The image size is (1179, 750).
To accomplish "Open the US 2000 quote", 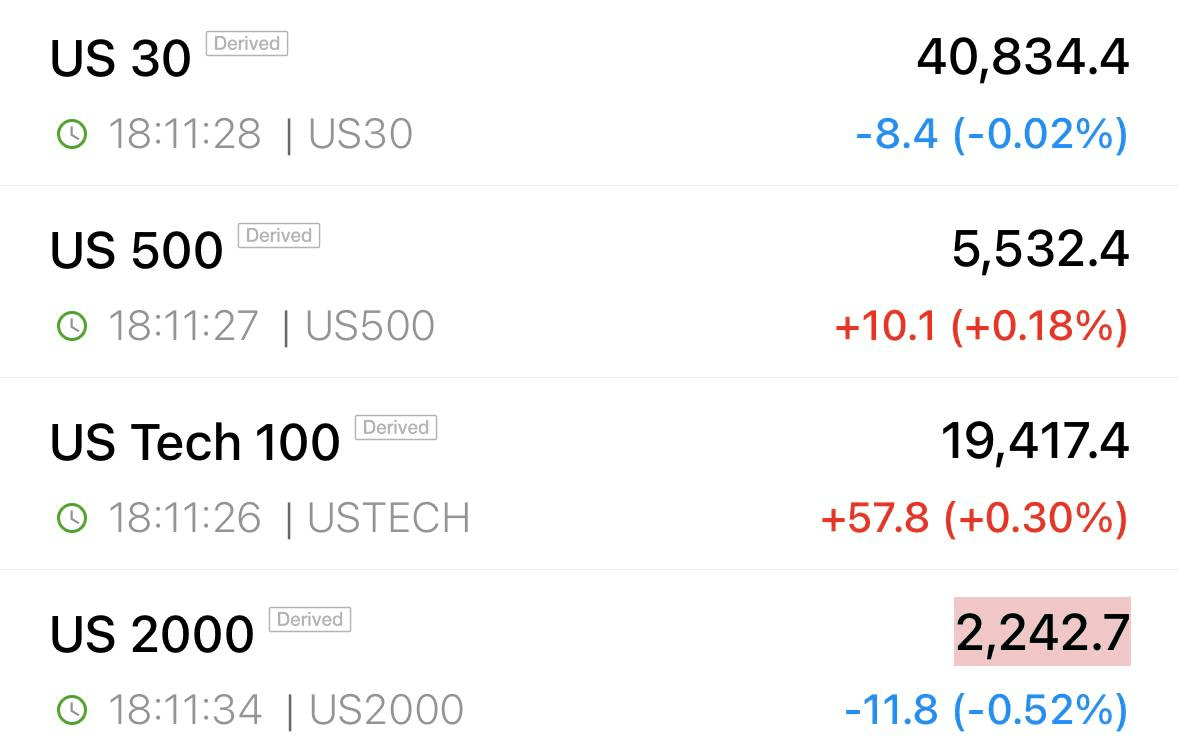I will click(152, 635).
